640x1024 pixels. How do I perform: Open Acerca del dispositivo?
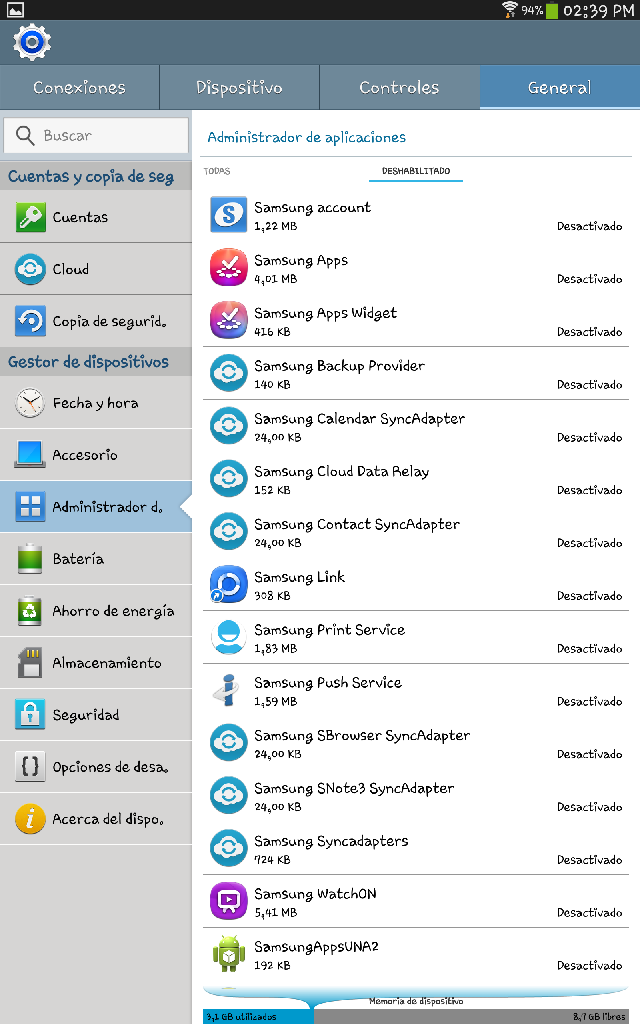pos(95,819)
